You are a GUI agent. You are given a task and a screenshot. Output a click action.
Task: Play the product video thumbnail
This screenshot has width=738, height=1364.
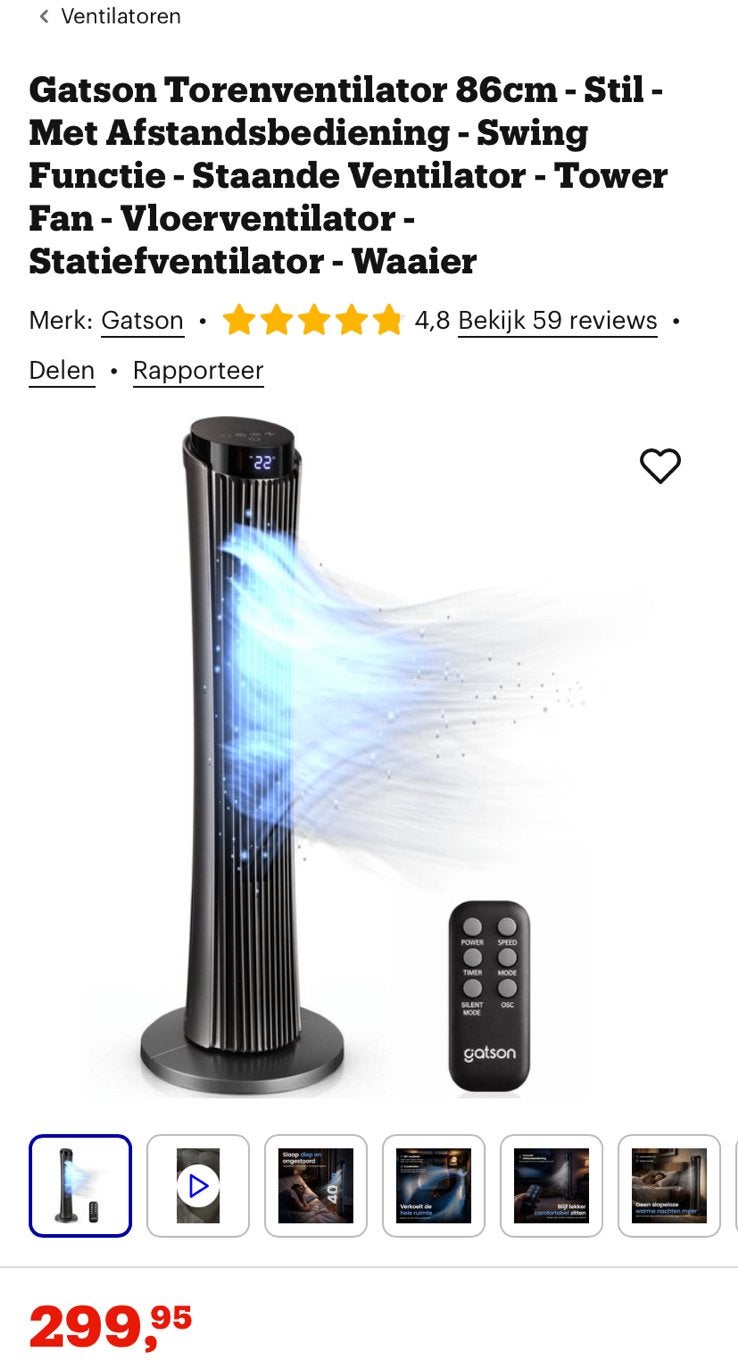198,1186
